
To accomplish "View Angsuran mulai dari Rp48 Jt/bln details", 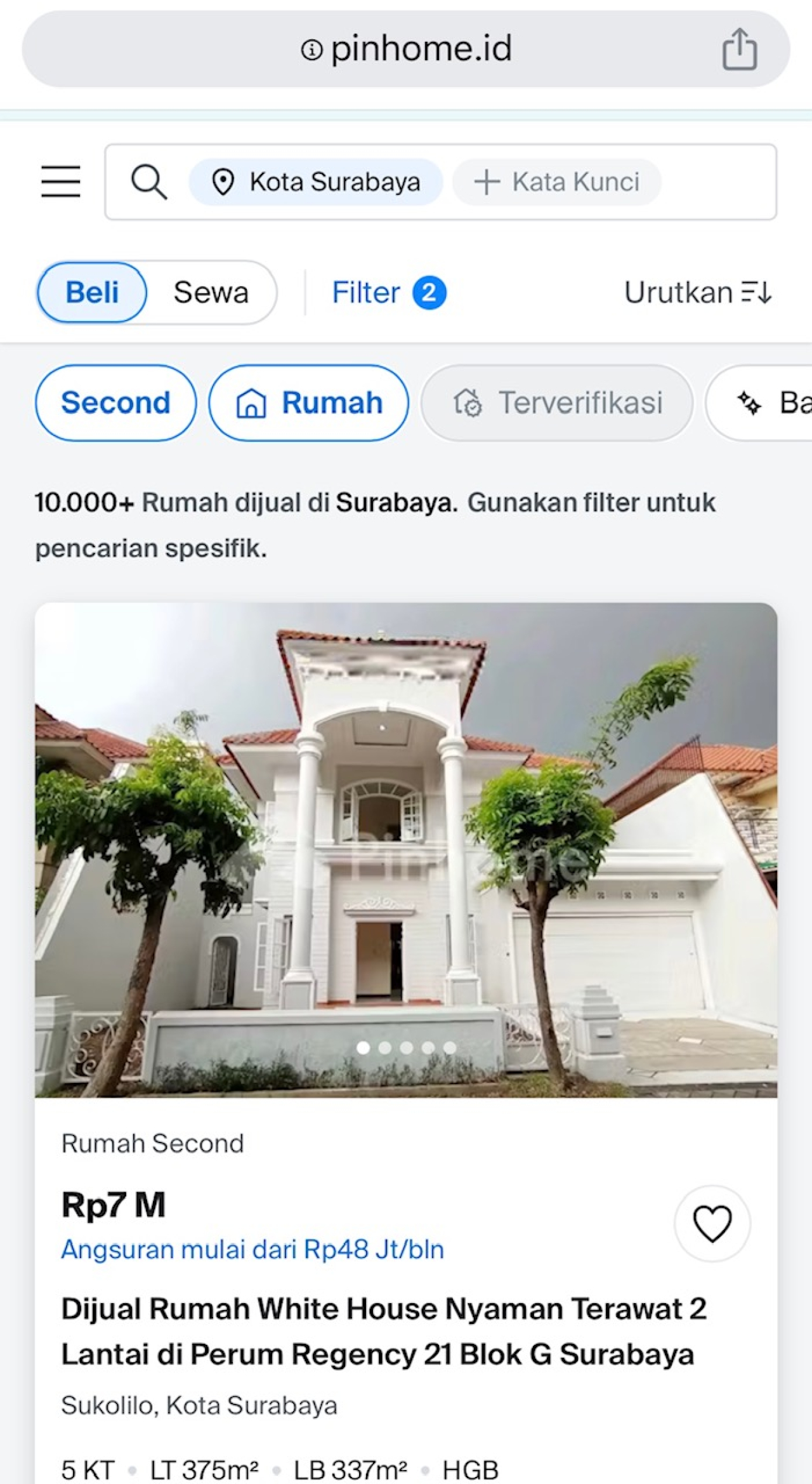I will point(252,1249).
